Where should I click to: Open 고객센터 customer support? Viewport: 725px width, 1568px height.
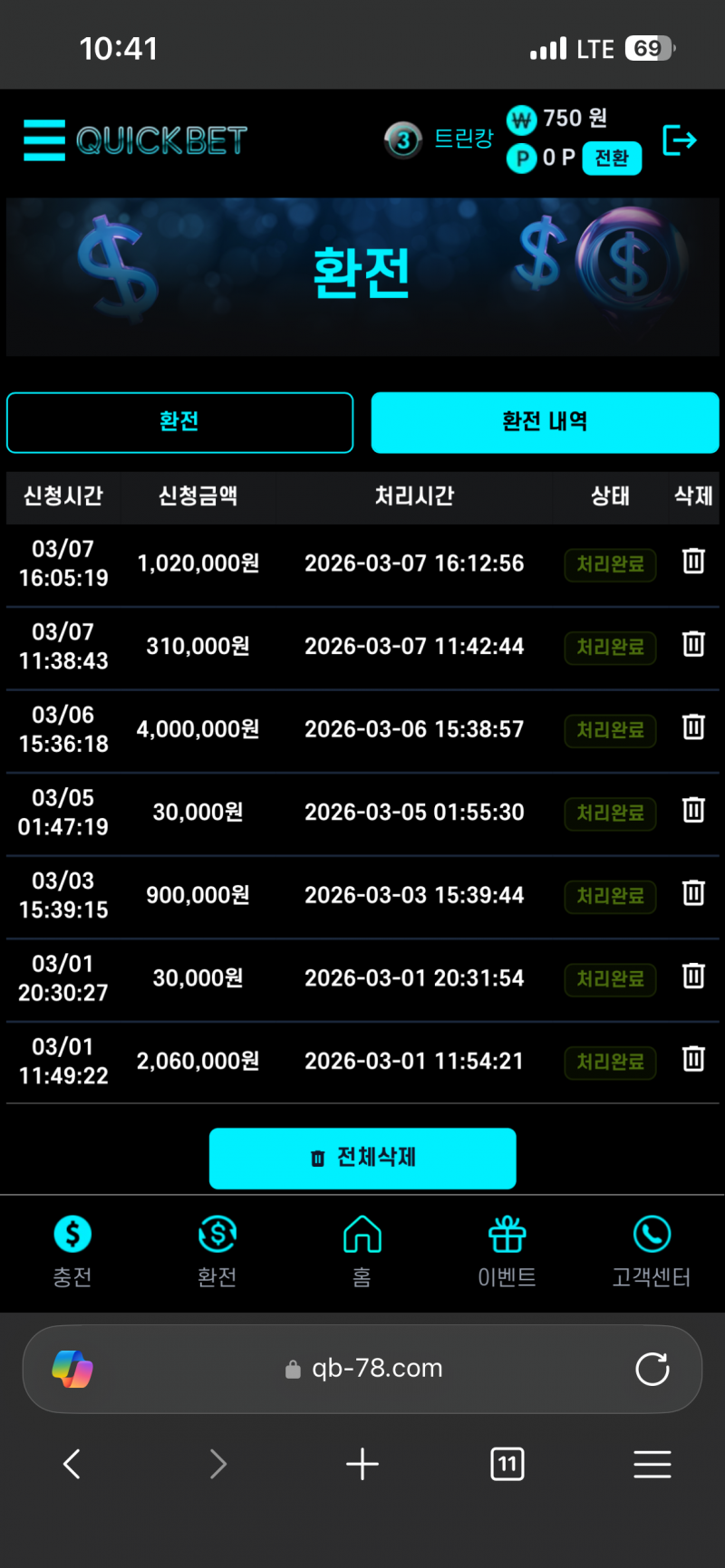pos(652,1252)
